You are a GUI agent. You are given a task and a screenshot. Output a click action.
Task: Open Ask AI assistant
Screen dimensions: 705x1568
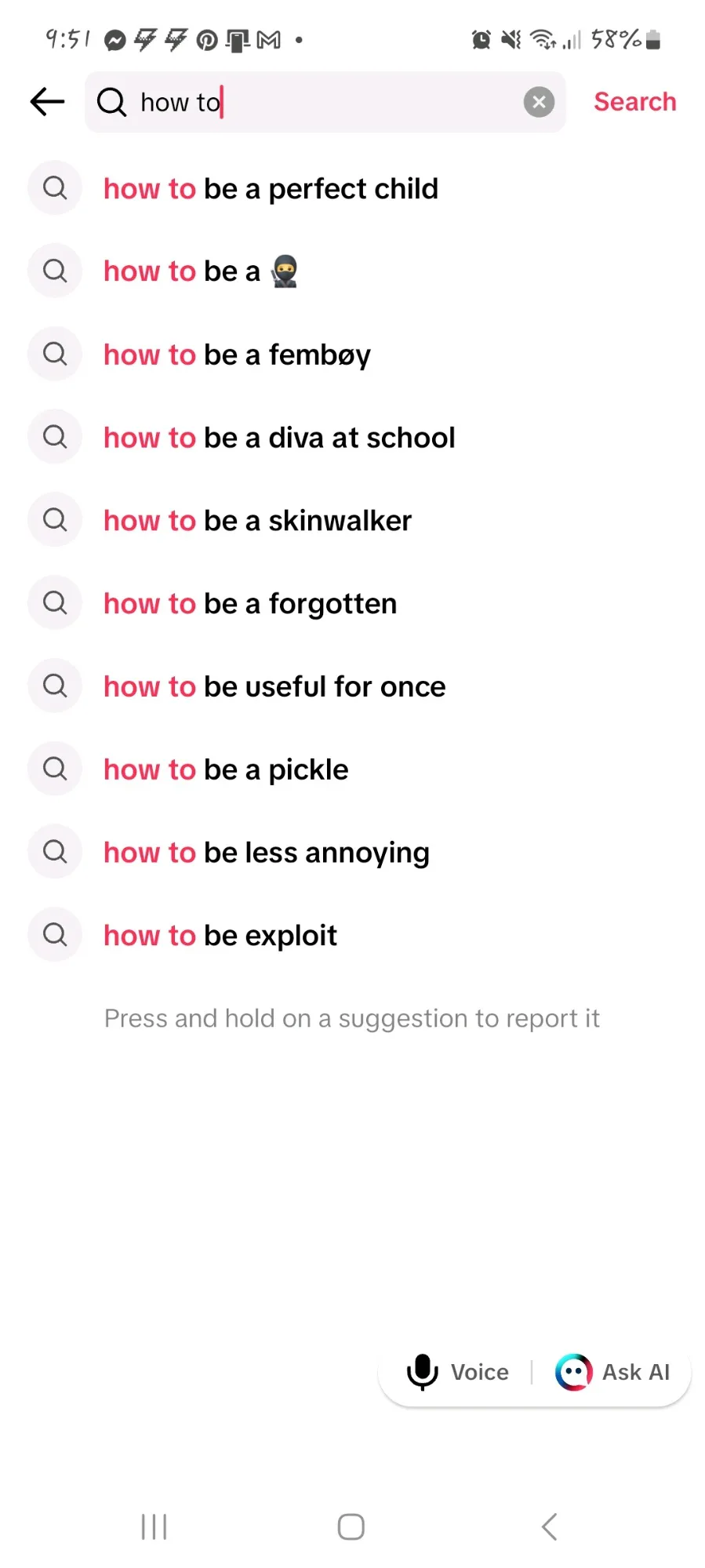[x=612, y=1372]
